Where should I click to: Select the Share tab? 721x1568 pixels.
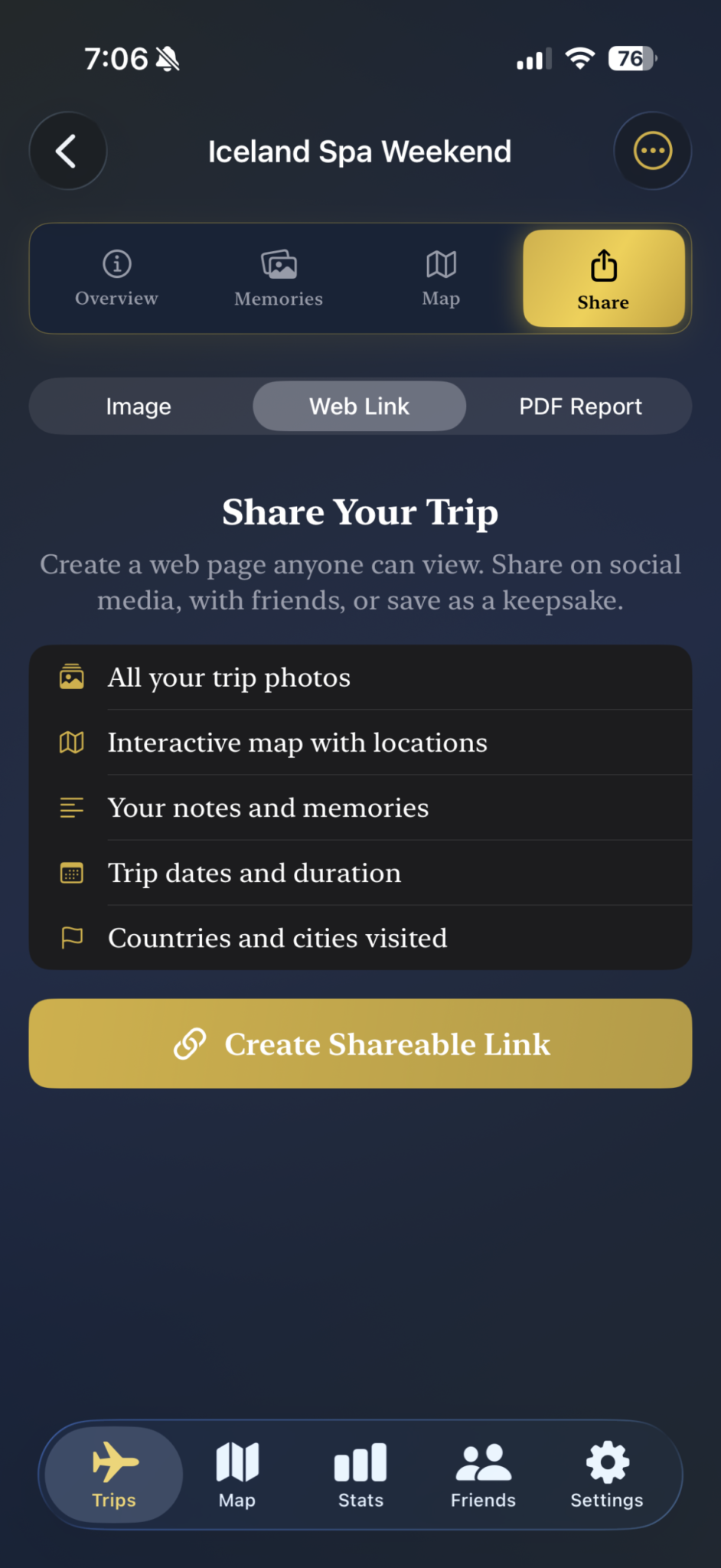click(x=603, y=279)
